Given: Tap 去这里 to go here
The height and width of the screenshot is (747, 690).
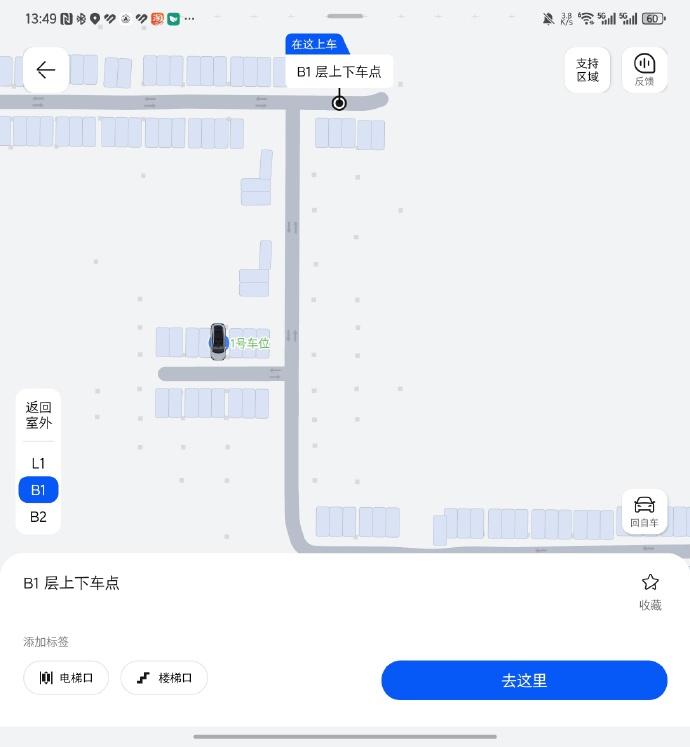Looking at the screenshot, I should pos(524,680).
